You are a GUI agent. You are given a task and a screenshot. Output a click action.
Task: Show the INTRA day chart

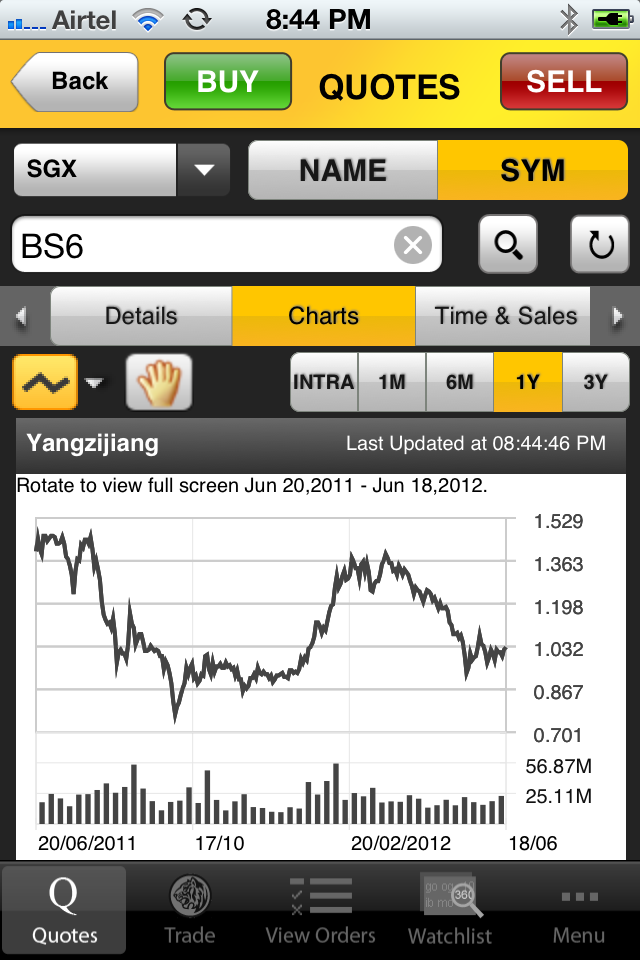pyautogui.click(x=323, y=382)
